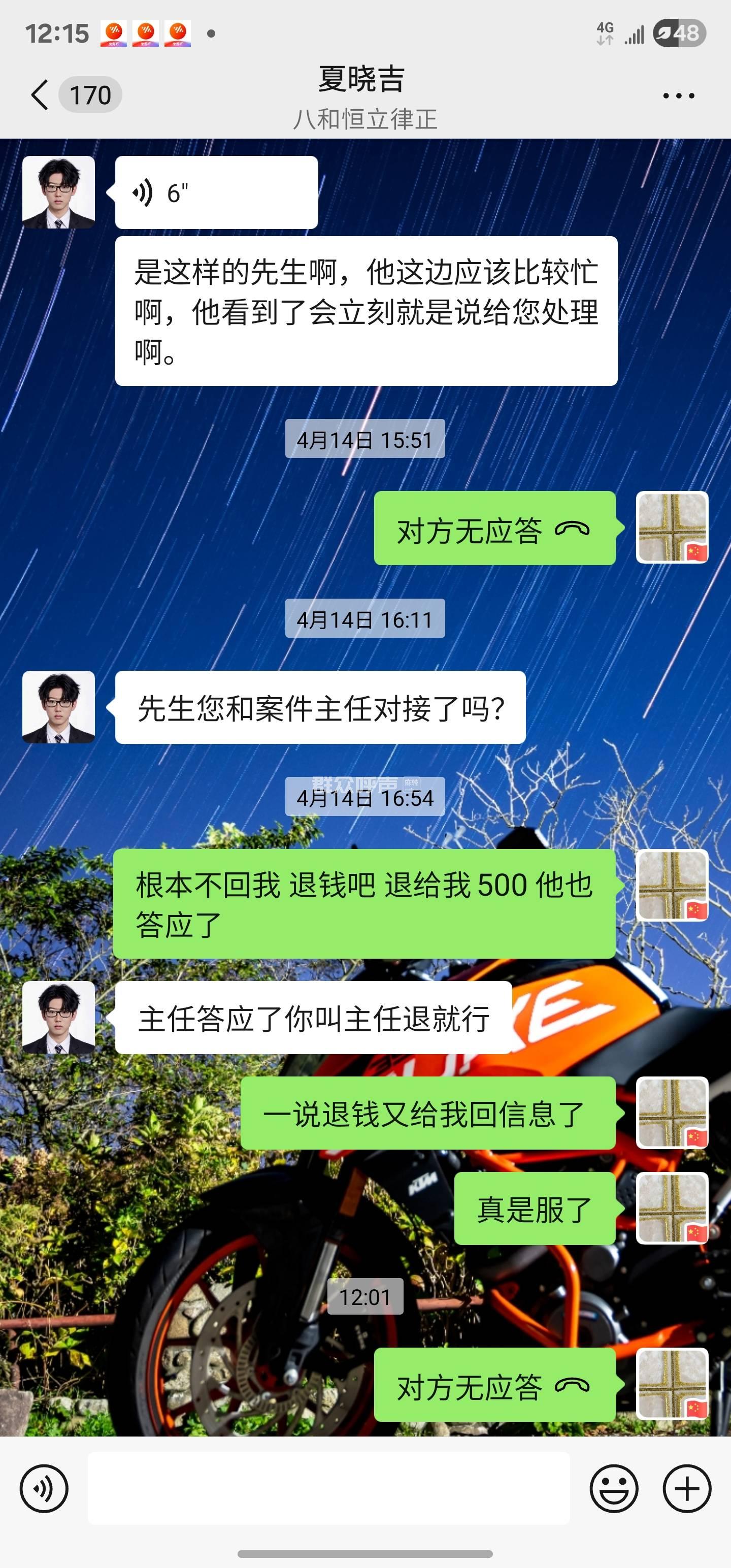The width and height of the screenshot is (731, 1568).
Task: Go back to the chat list
Action: [40, 95]
